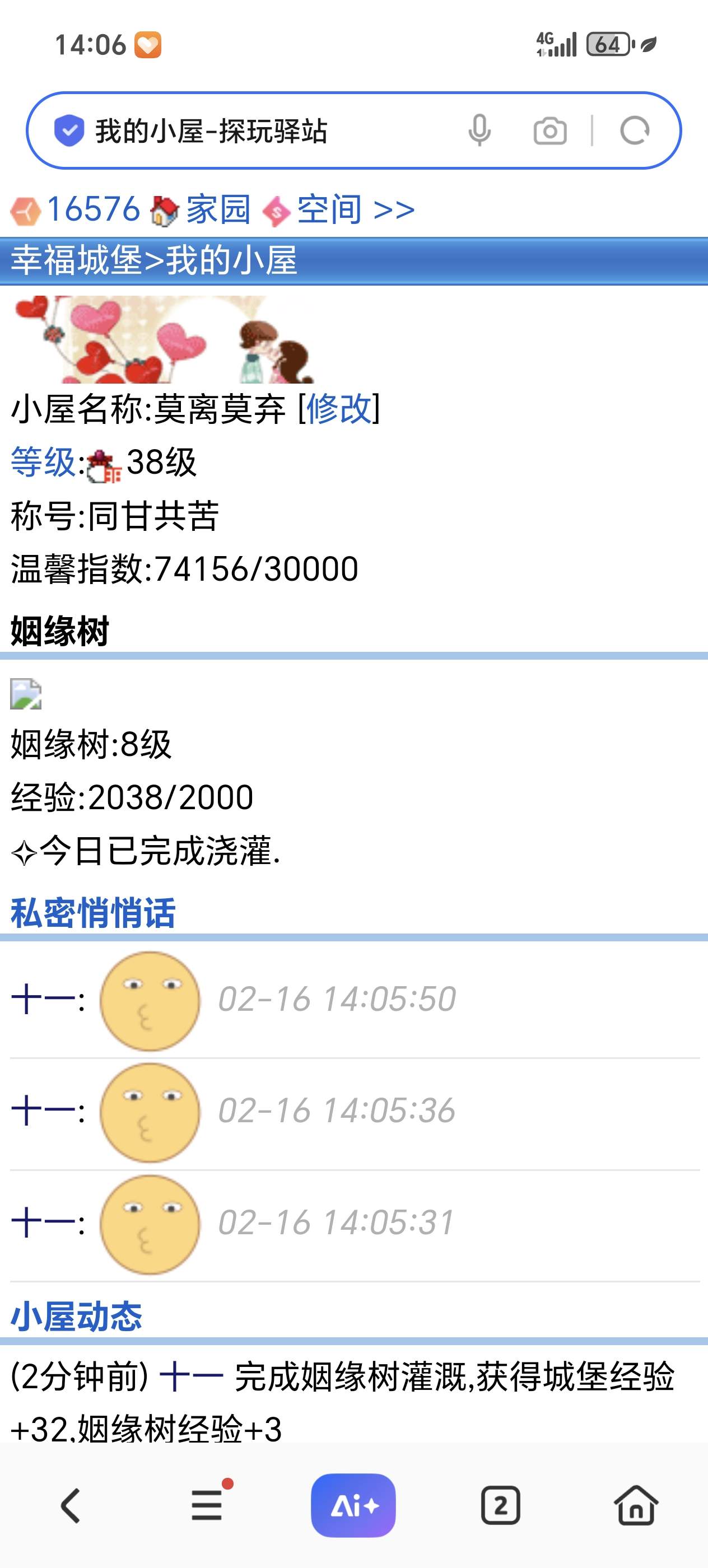The height and width of the screenshot is (1568, 708).
Task: Tap the address bar showing 我的小屋-探玩驿站
Action: (244, 131)
